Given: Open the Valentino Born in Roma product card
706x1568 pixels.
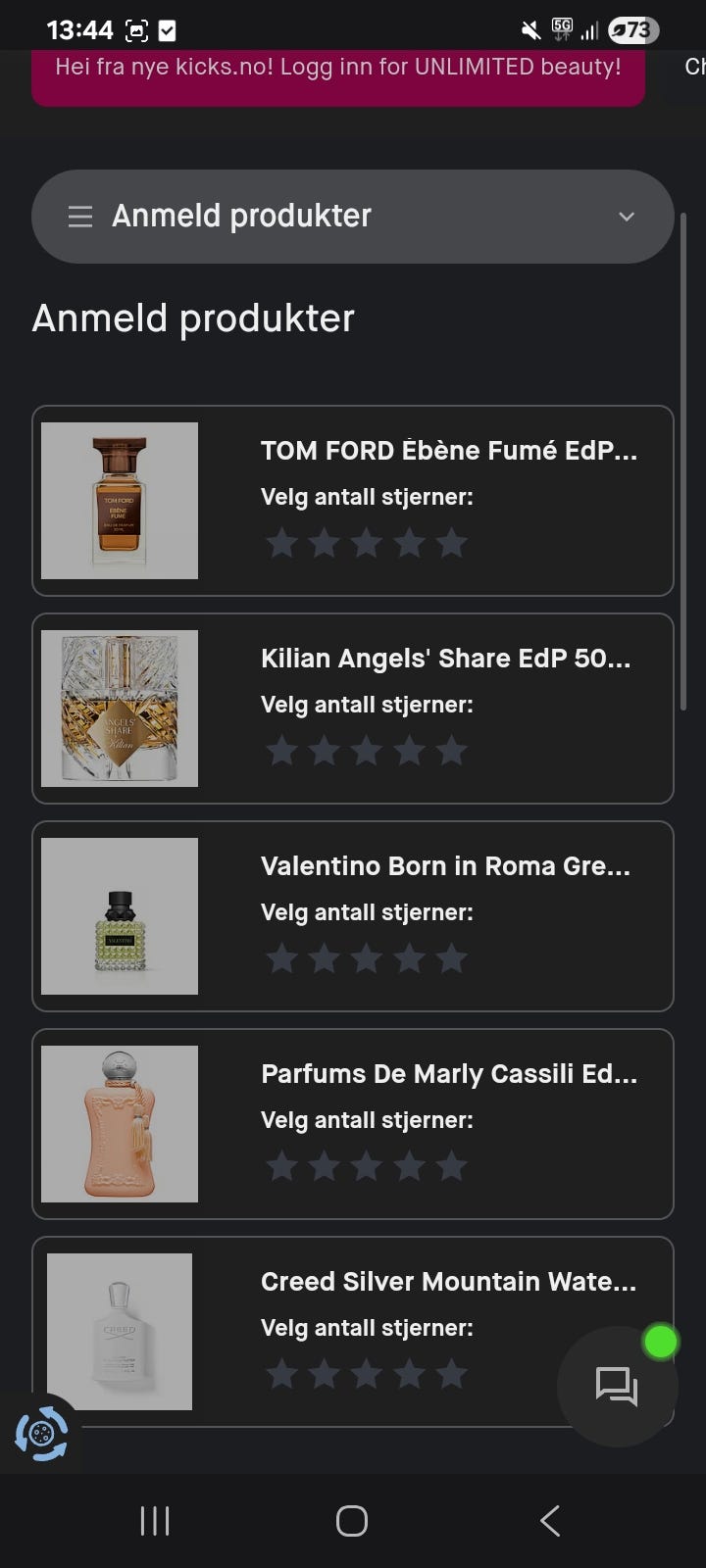Looking at the screenshot, I should click(x=353, y=916).
